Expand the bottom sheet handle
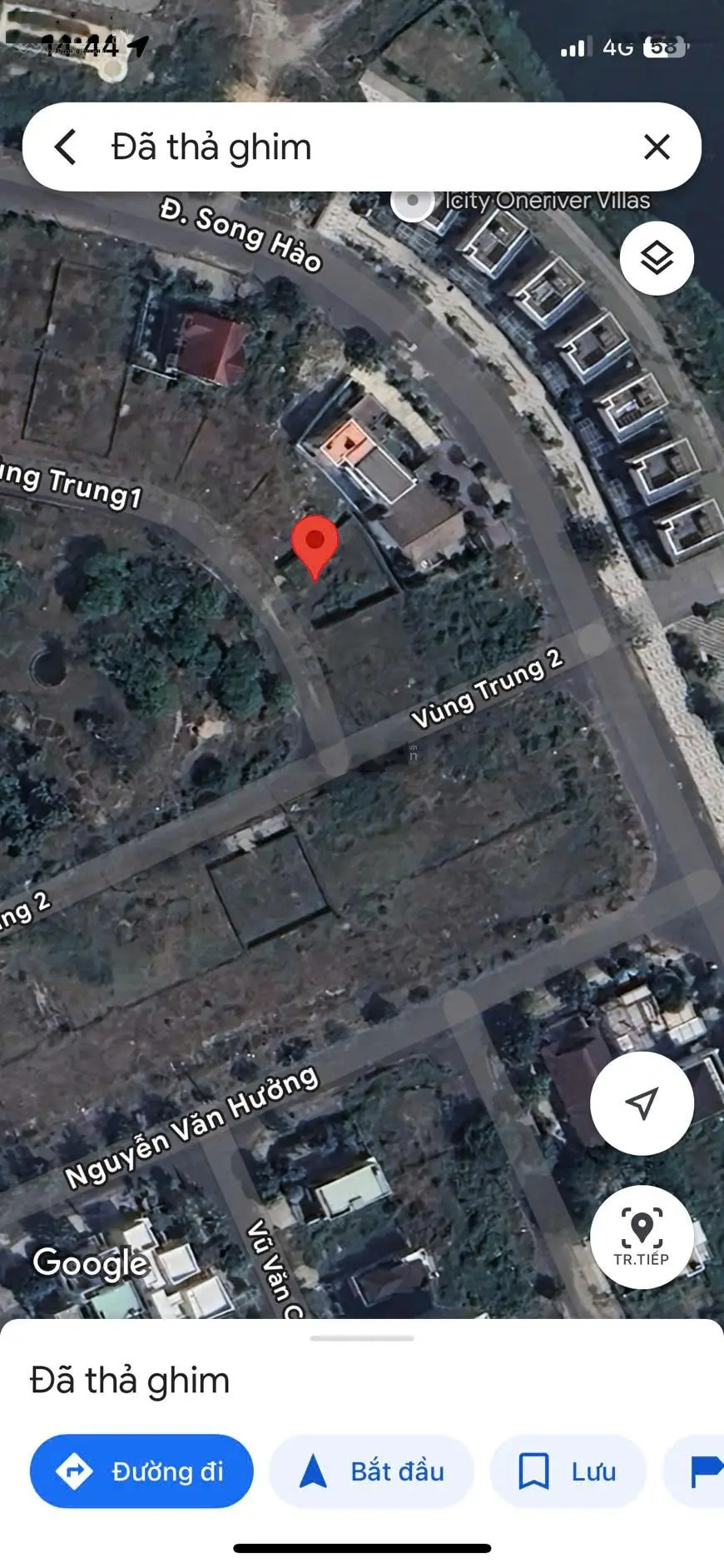The image size is (724, 1568). [362, 1338]
